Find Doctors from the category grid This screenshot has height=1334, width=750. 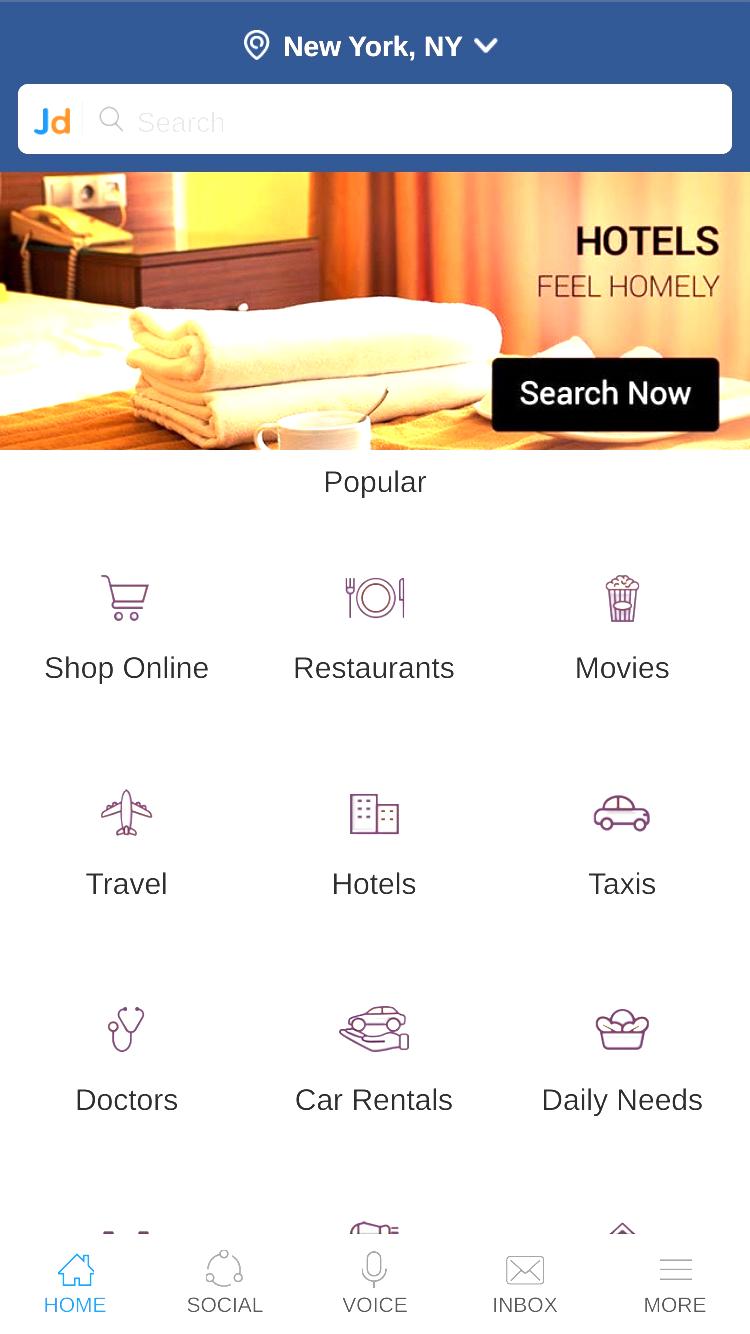point(126,1062)
